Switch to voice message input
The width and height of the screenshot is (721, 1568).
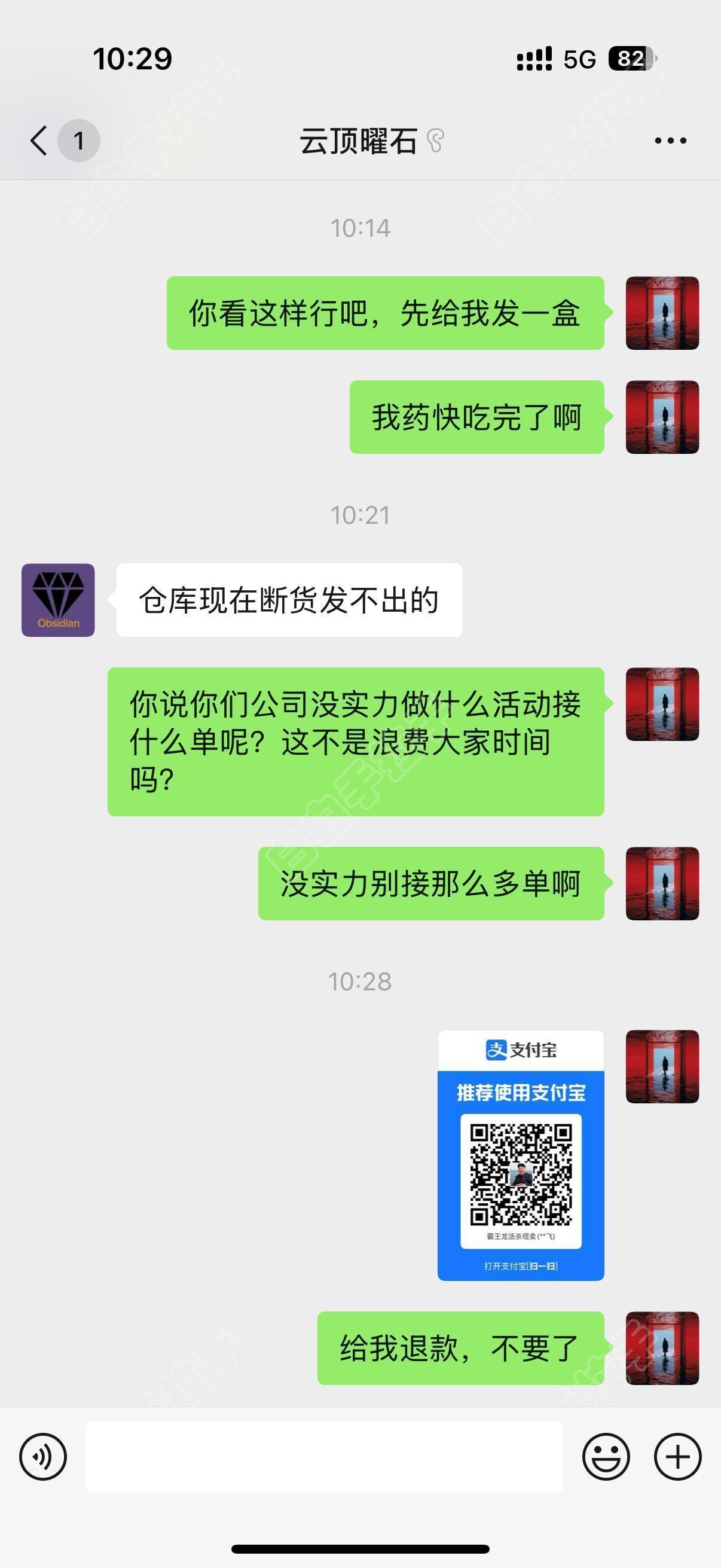42,1457
